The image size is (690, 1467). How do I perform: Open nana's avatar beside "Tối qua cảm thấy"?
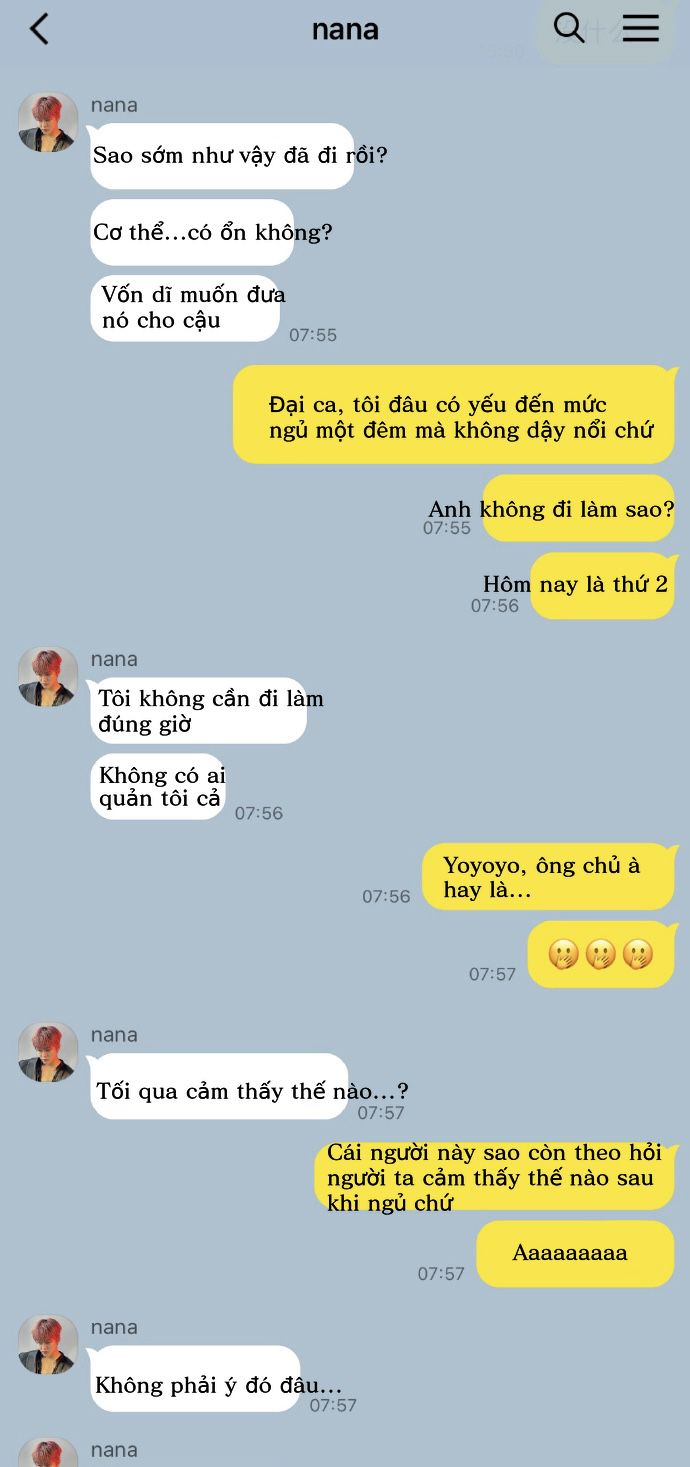tap(48, 1052)
